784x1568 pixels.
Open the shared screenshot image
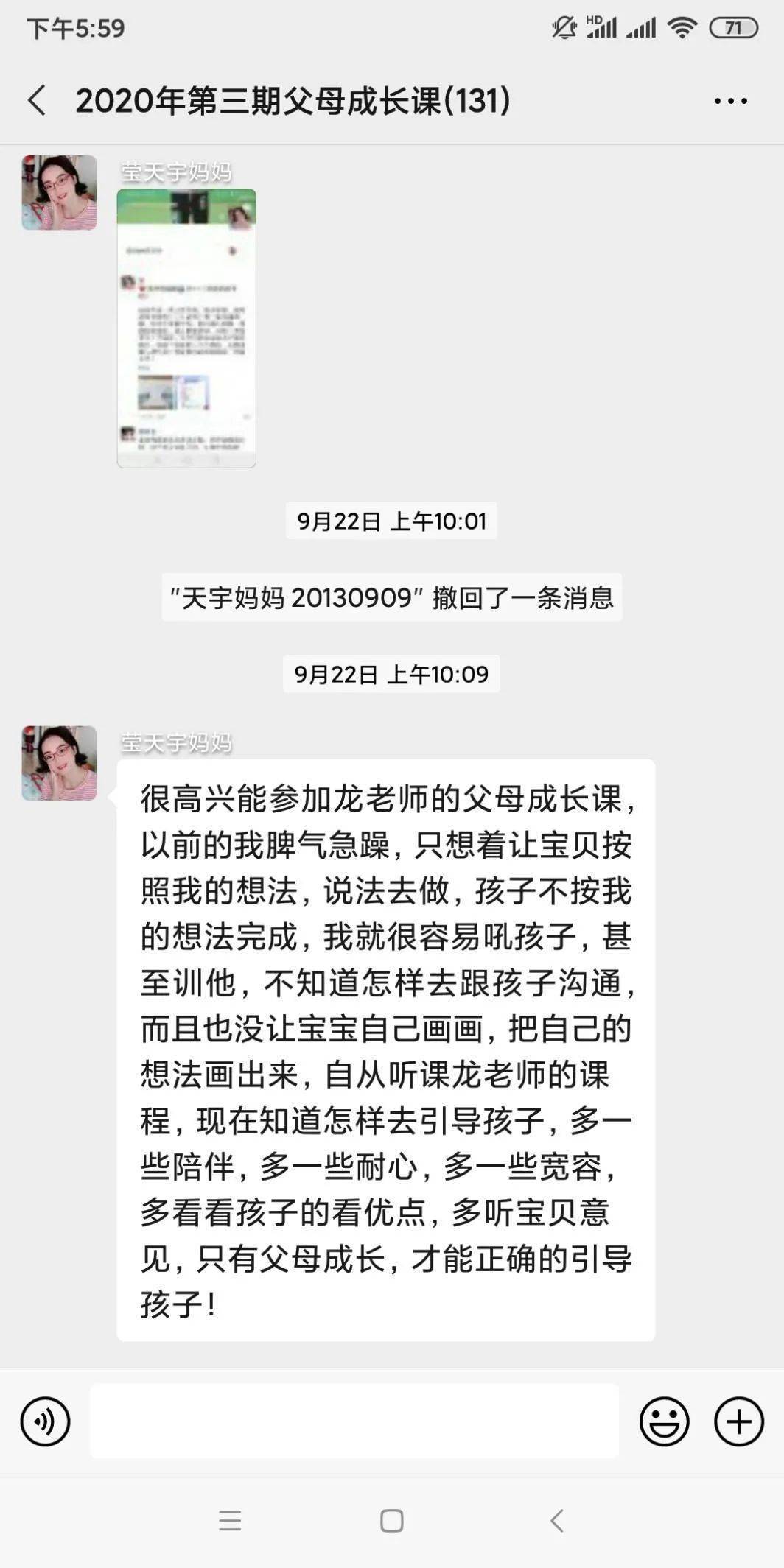click(186, 328)
